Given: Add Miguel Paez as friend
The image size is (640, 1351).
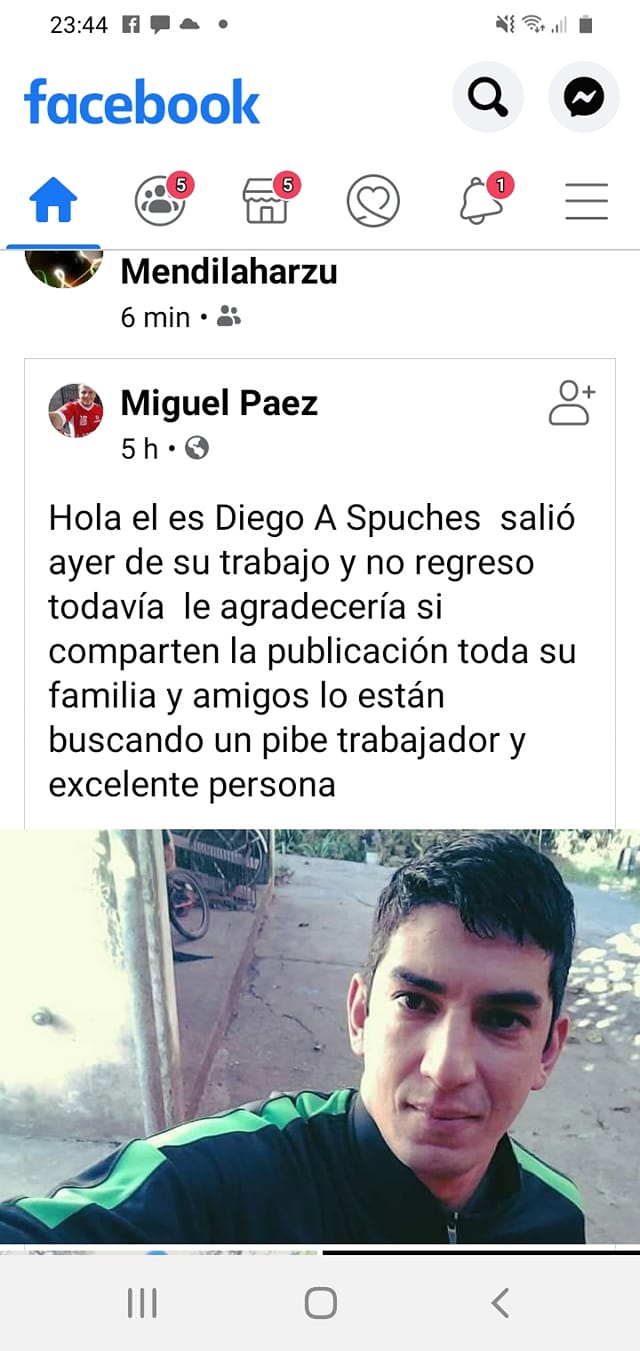Looking at the screenshot, I should pyautogui.click(x=572, y=403).
